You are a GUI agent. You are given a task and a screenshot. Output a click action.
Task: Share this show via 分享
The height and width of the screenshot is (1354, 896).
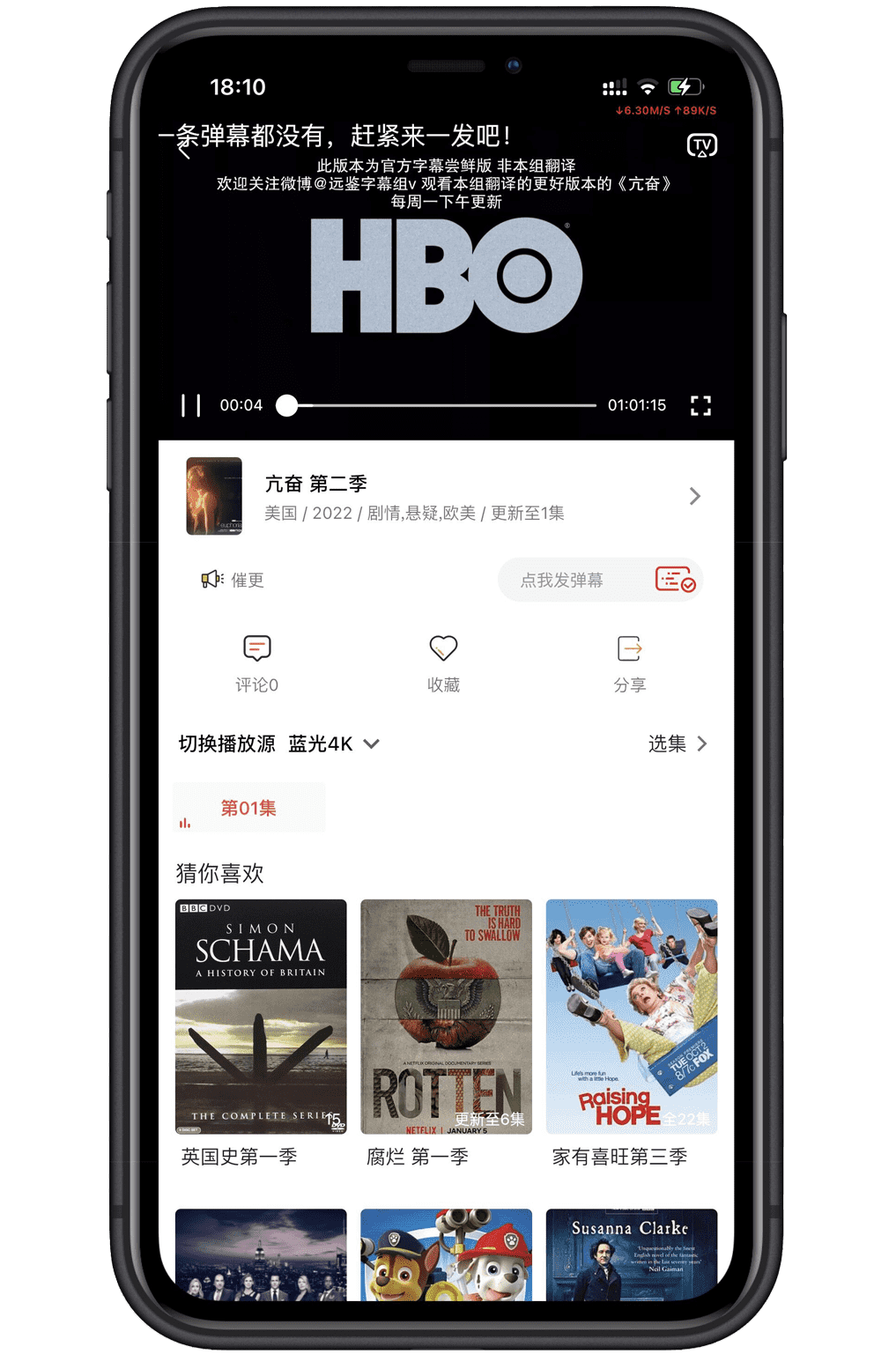[x=629, y=663]
